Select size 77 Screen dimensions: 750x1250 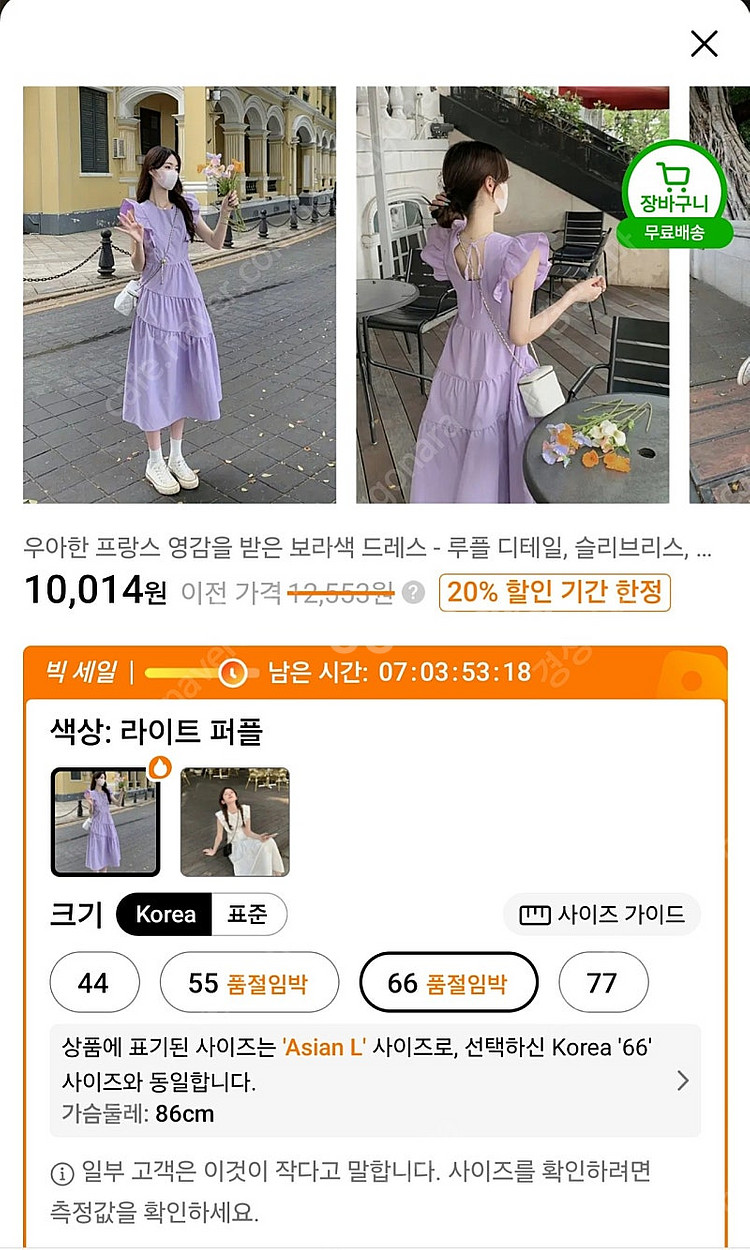click(x=602, y=983)
